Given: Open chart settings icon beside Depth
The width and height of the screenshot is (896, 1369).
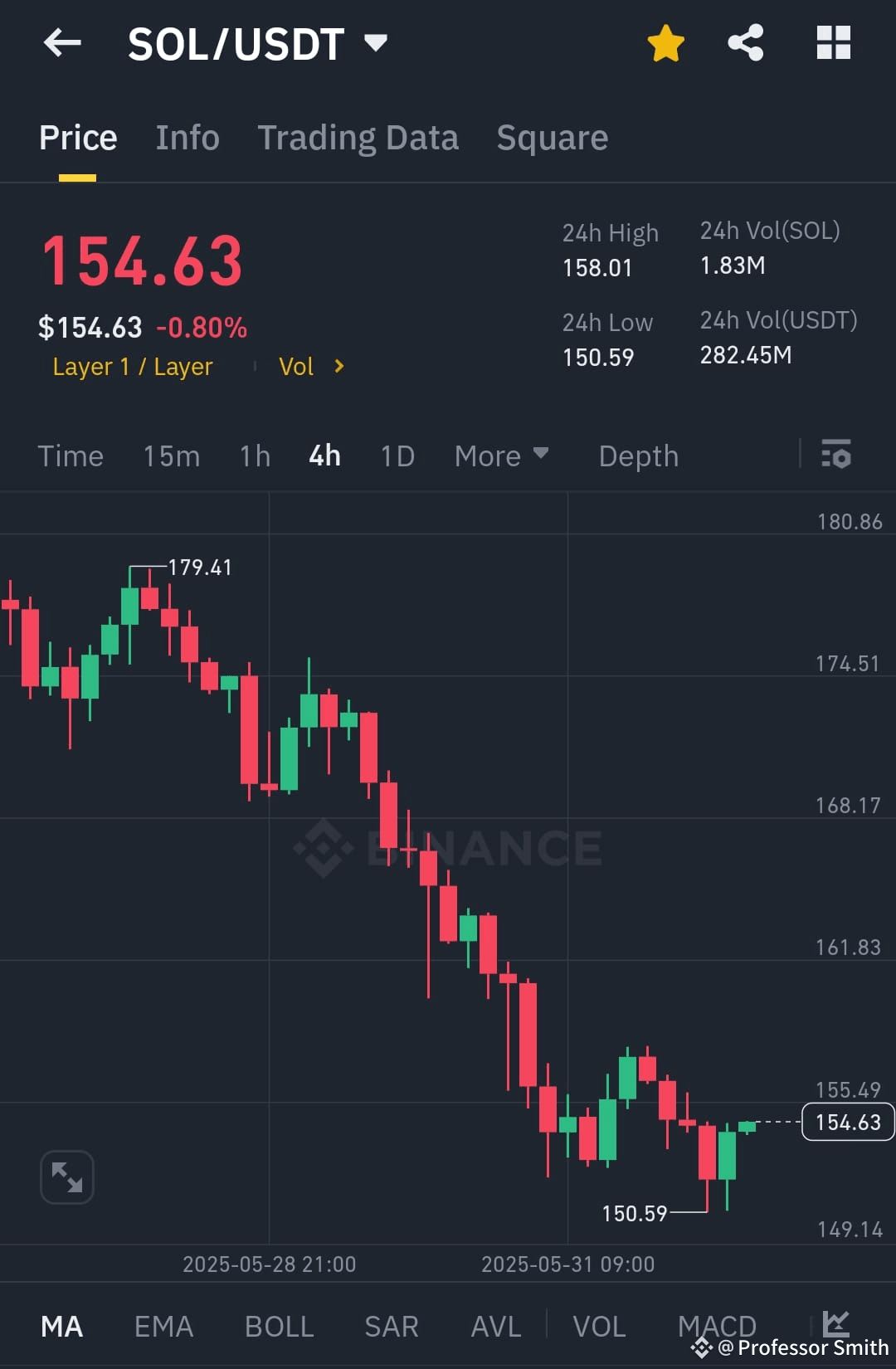Looking at the screenshot, I should [x=837, y=456].
